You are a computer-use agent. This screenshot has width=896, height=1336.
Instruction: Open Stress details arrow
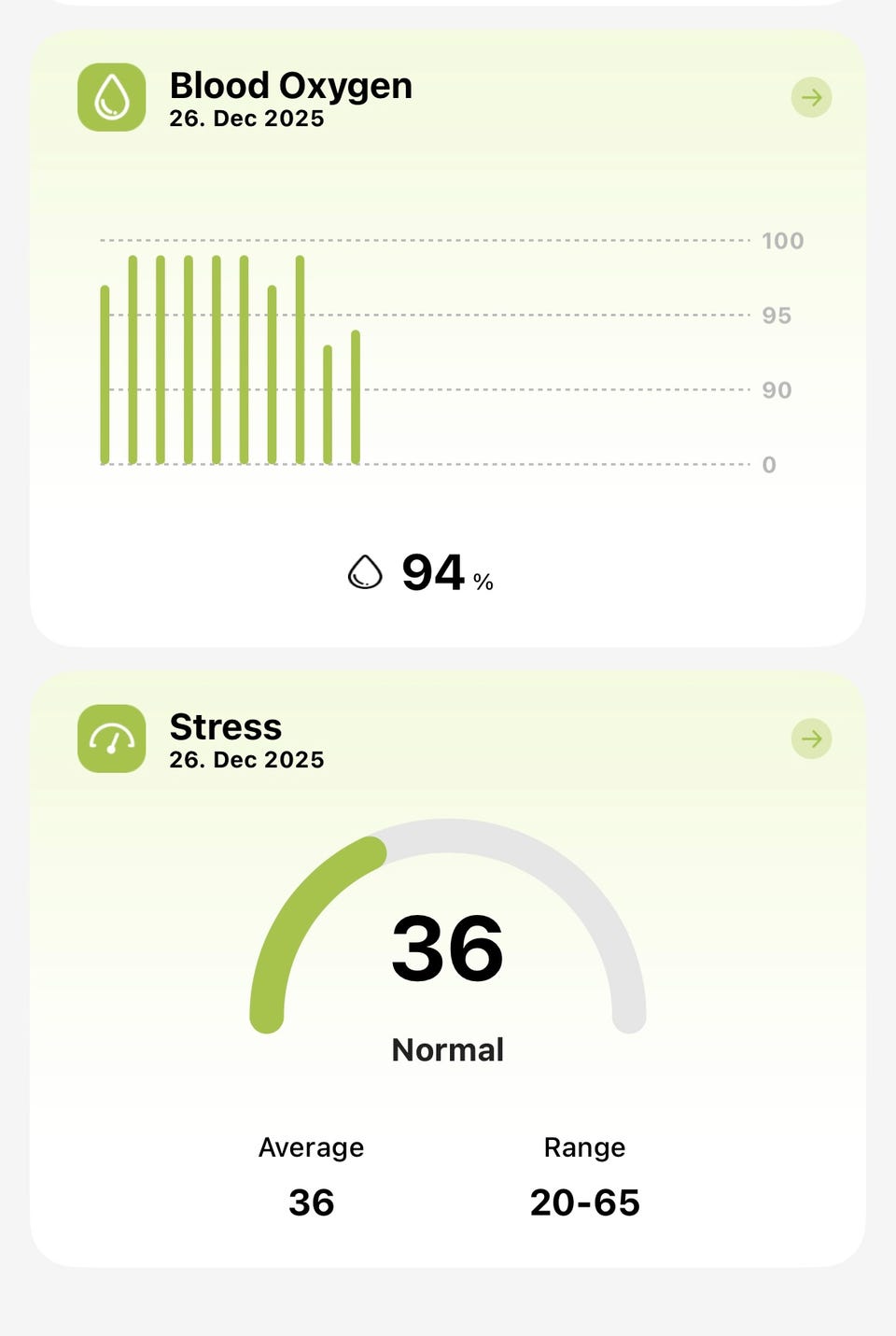click(811, 738)
